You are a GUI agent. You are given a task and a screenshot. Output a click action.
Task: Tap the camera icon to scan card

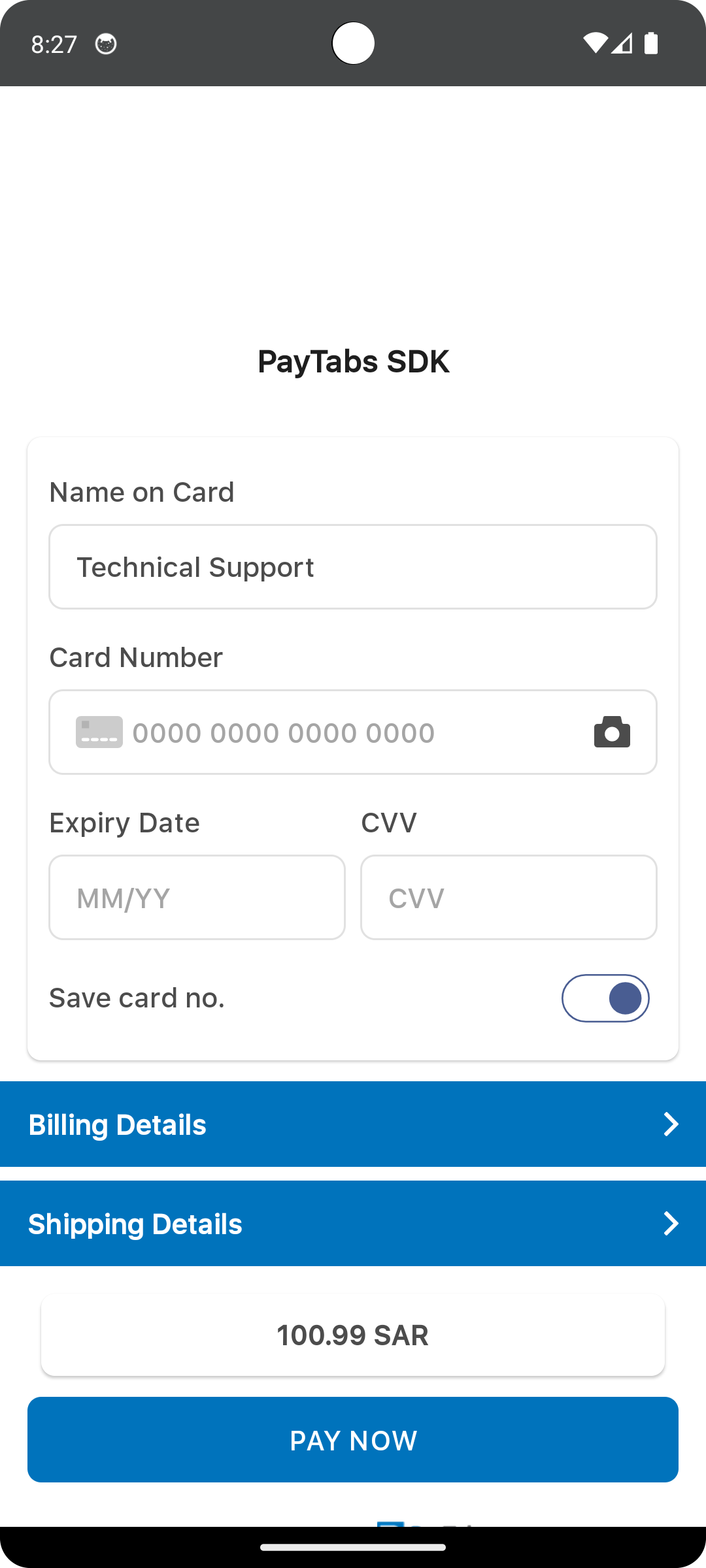(x=612, y=732)
